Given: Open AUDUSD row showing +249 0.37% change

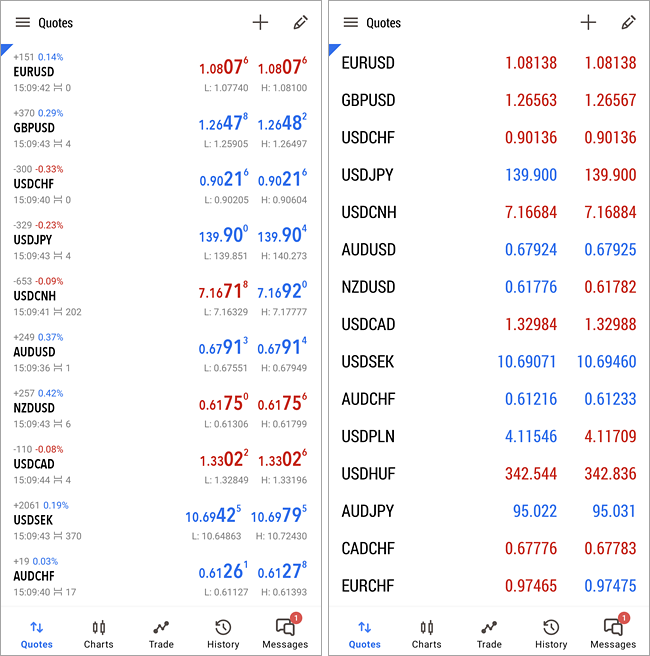Looking at the screenshot, I should coord(160,352).
